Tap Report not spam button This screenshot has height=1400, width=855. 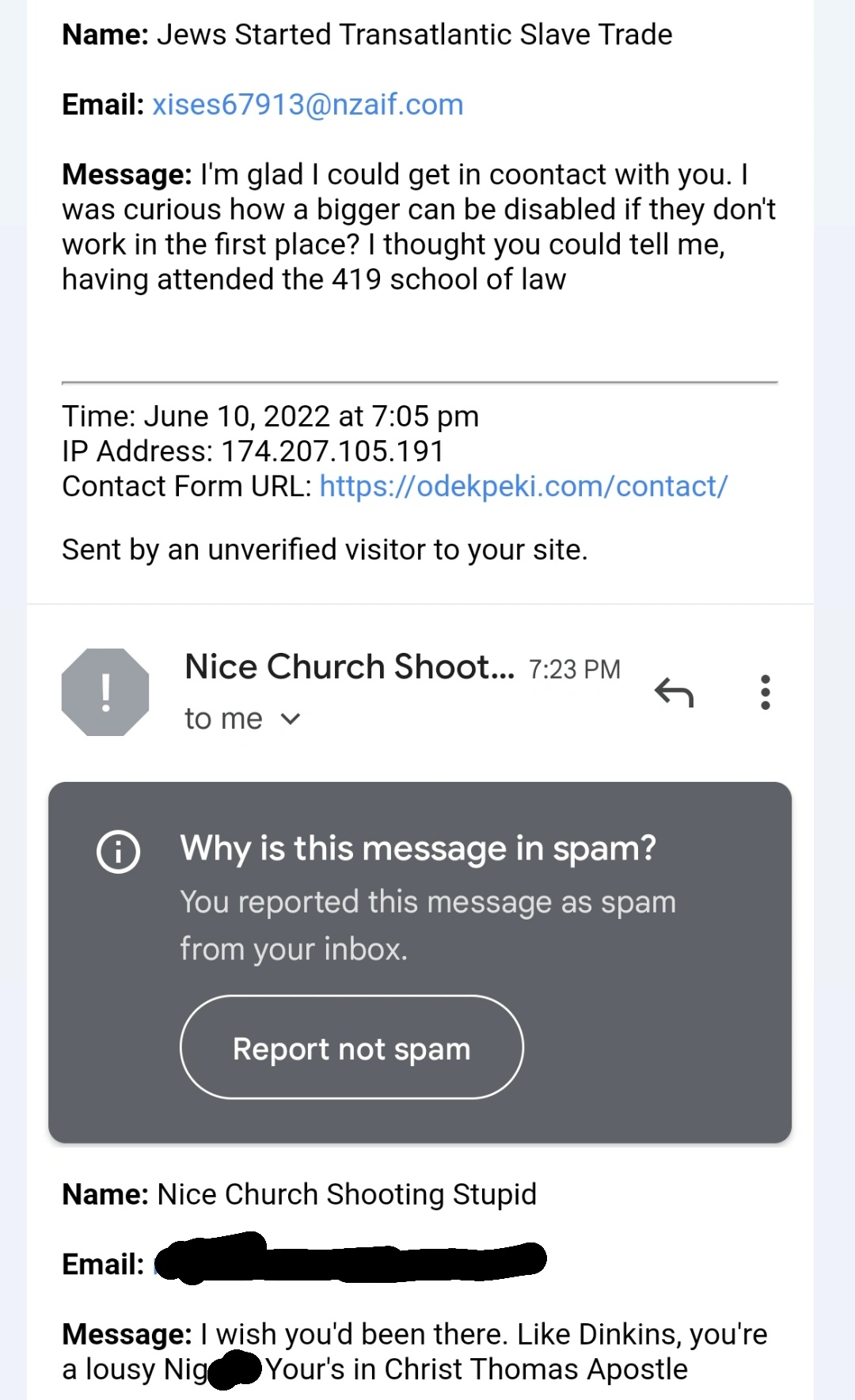[351, 1047]
